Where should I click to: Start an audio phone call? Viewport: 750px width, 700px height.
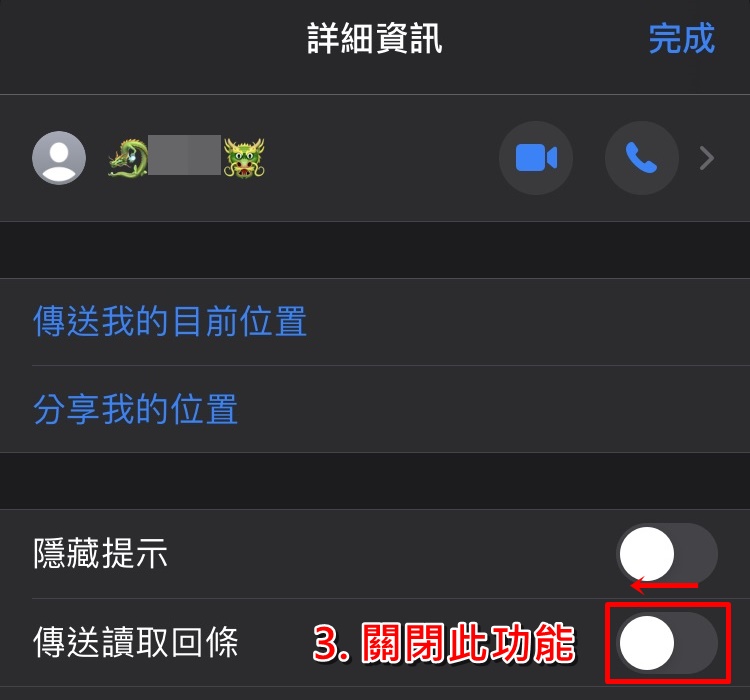[640, 158]
